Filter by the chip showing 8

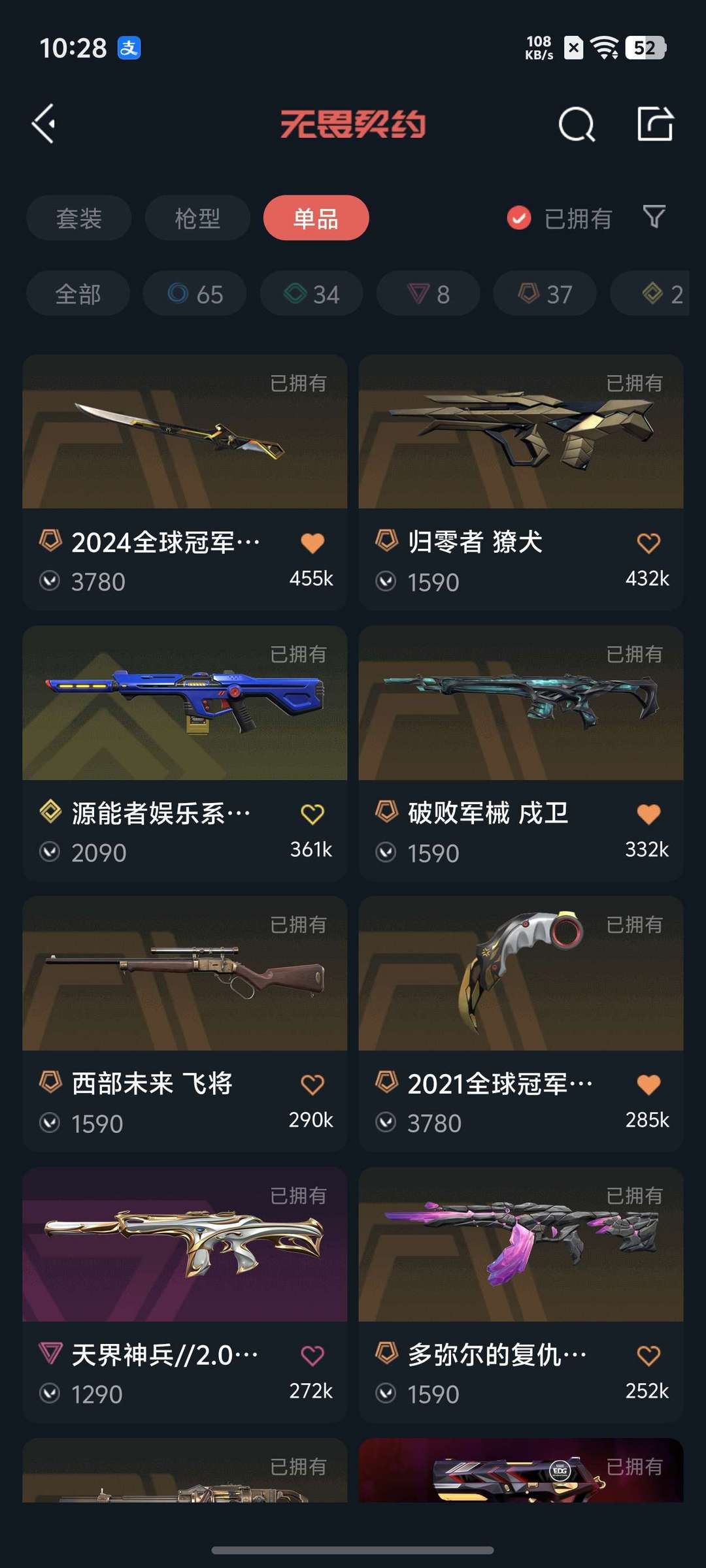click(428, 294)
